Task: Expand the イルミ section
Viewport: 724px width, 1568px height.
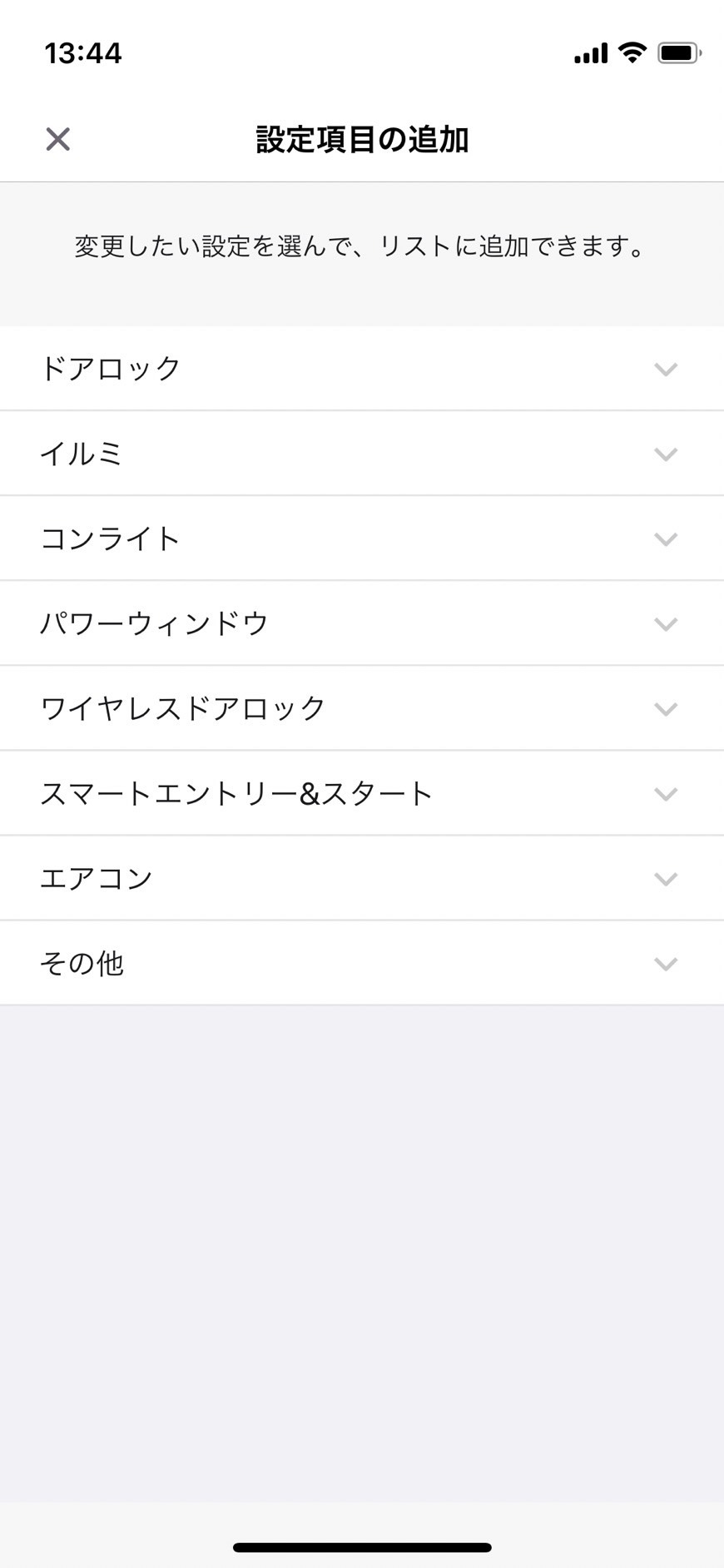Action: pyautogui.click(x=362, y=454)
